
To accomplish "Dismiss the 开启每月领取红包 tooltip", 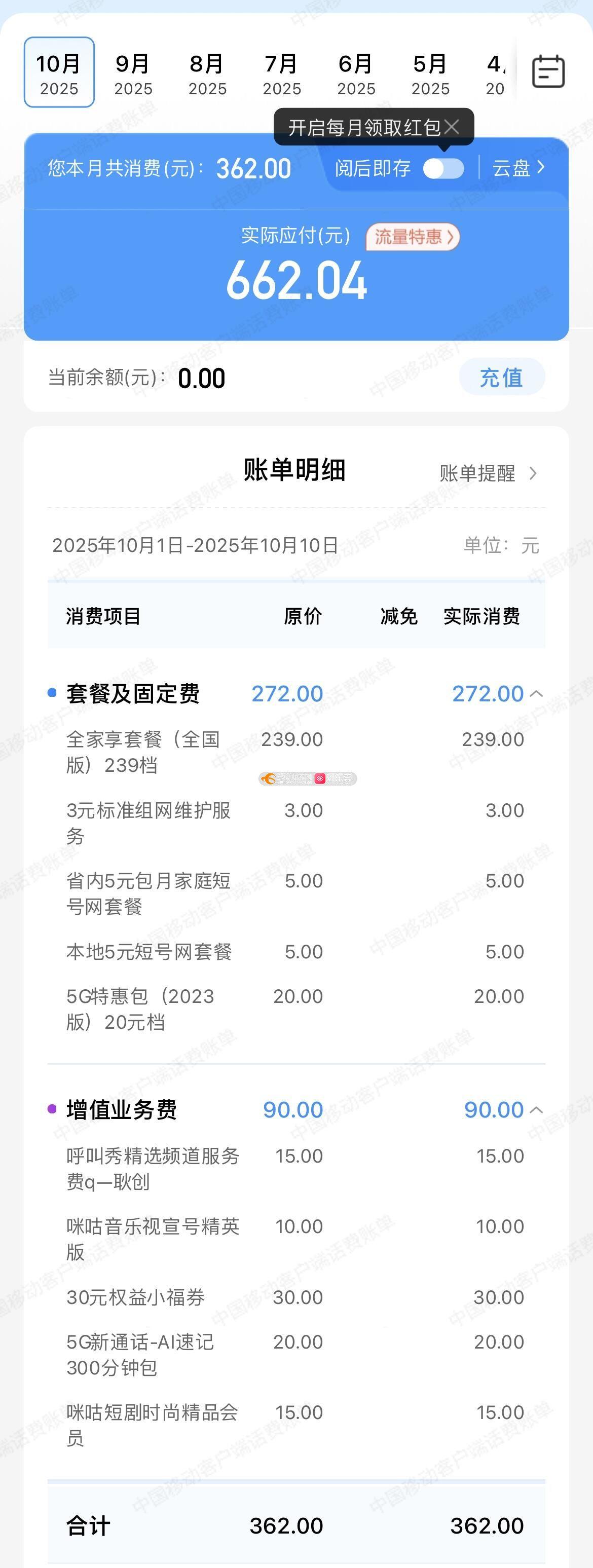I will (x=452, y=127).
